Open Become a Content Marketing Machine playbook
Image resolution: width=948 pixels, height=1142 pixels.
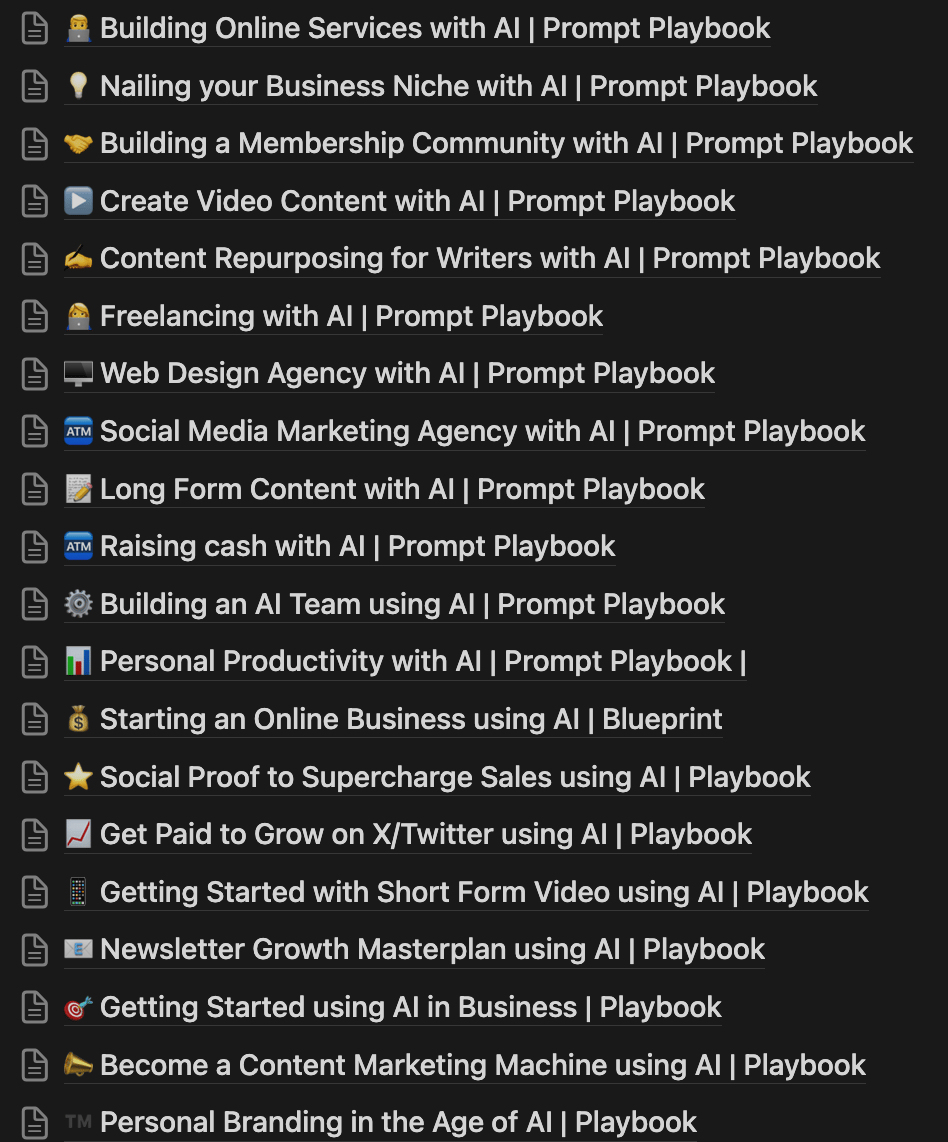pyautogui.click(x=482, y=1066)
